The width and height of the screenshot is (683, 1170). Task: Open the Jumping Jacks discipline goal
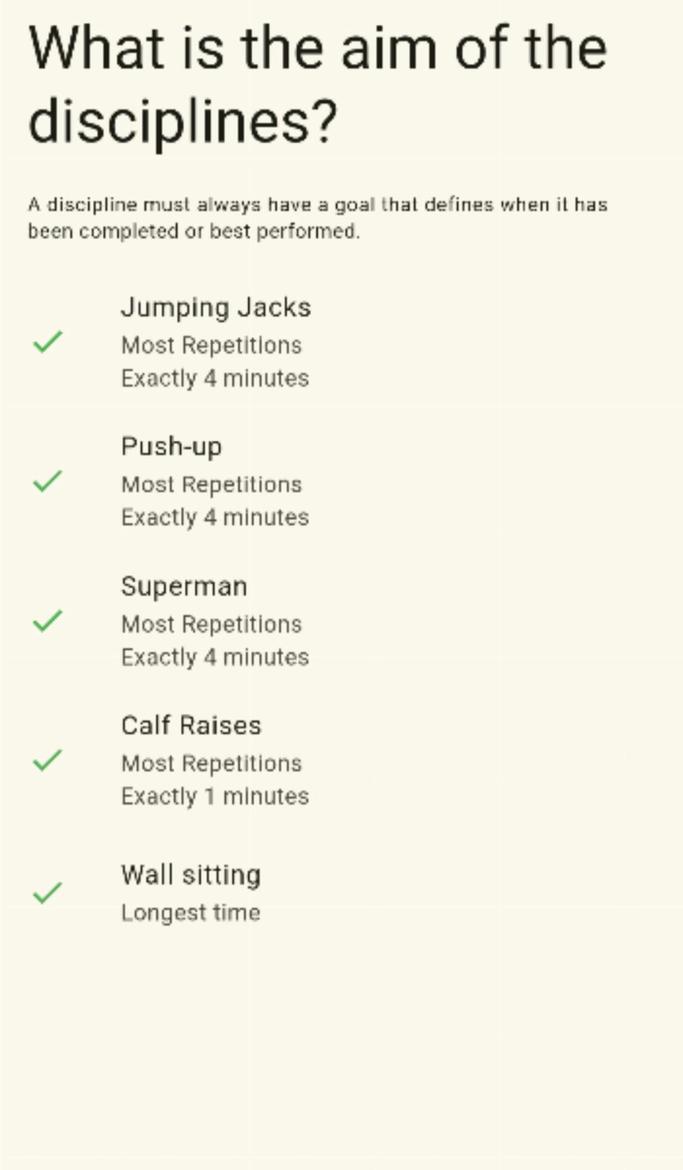[215, 342]
